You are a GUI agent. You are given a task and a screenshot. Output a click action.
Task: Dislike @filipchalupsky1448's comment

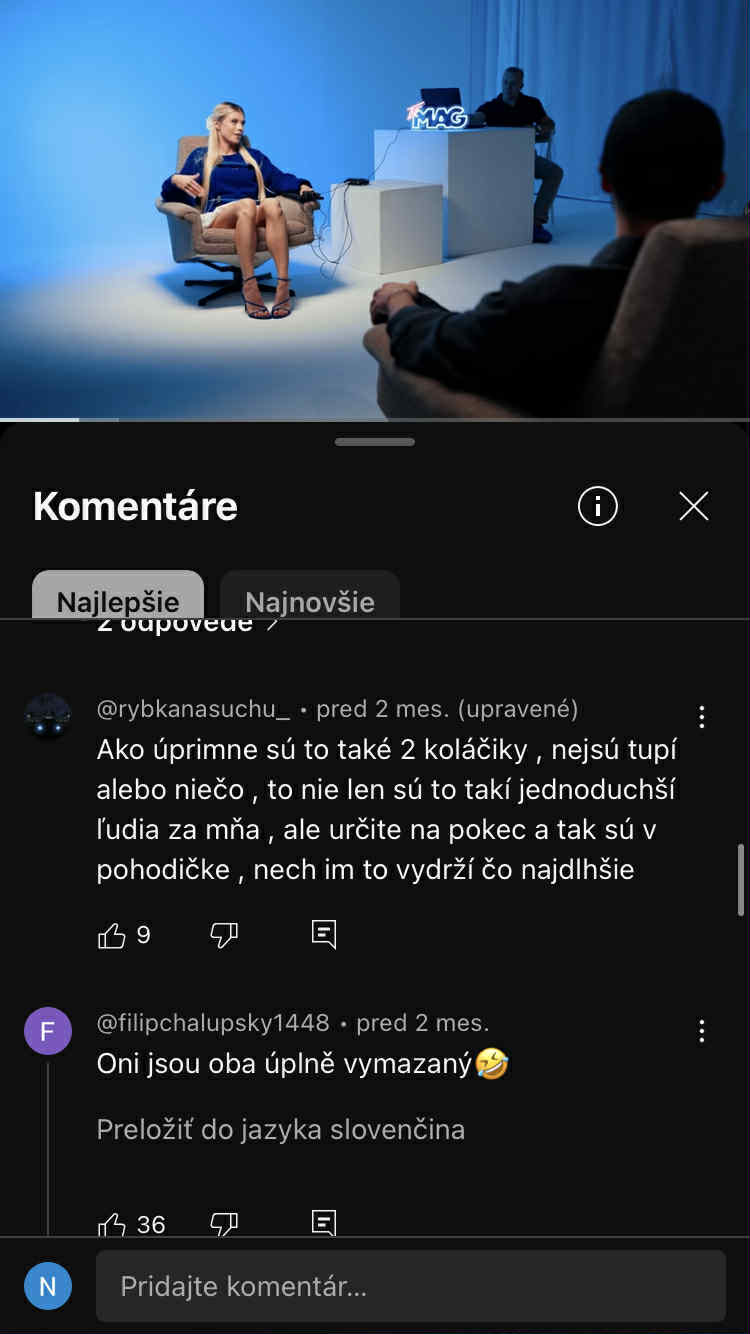(x=223, y=1222)
